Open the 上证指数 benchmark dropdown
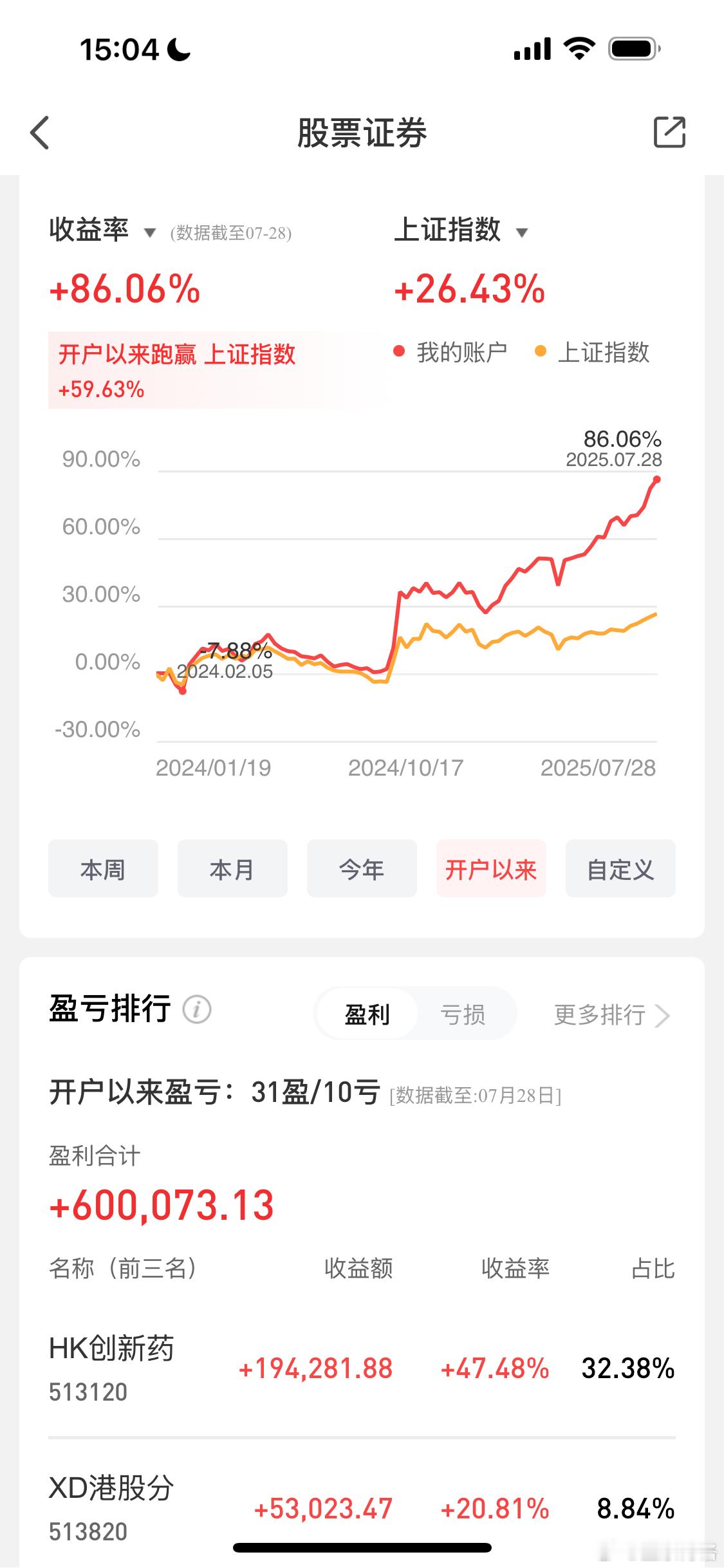724x1568 pixels. pos(461,230)
